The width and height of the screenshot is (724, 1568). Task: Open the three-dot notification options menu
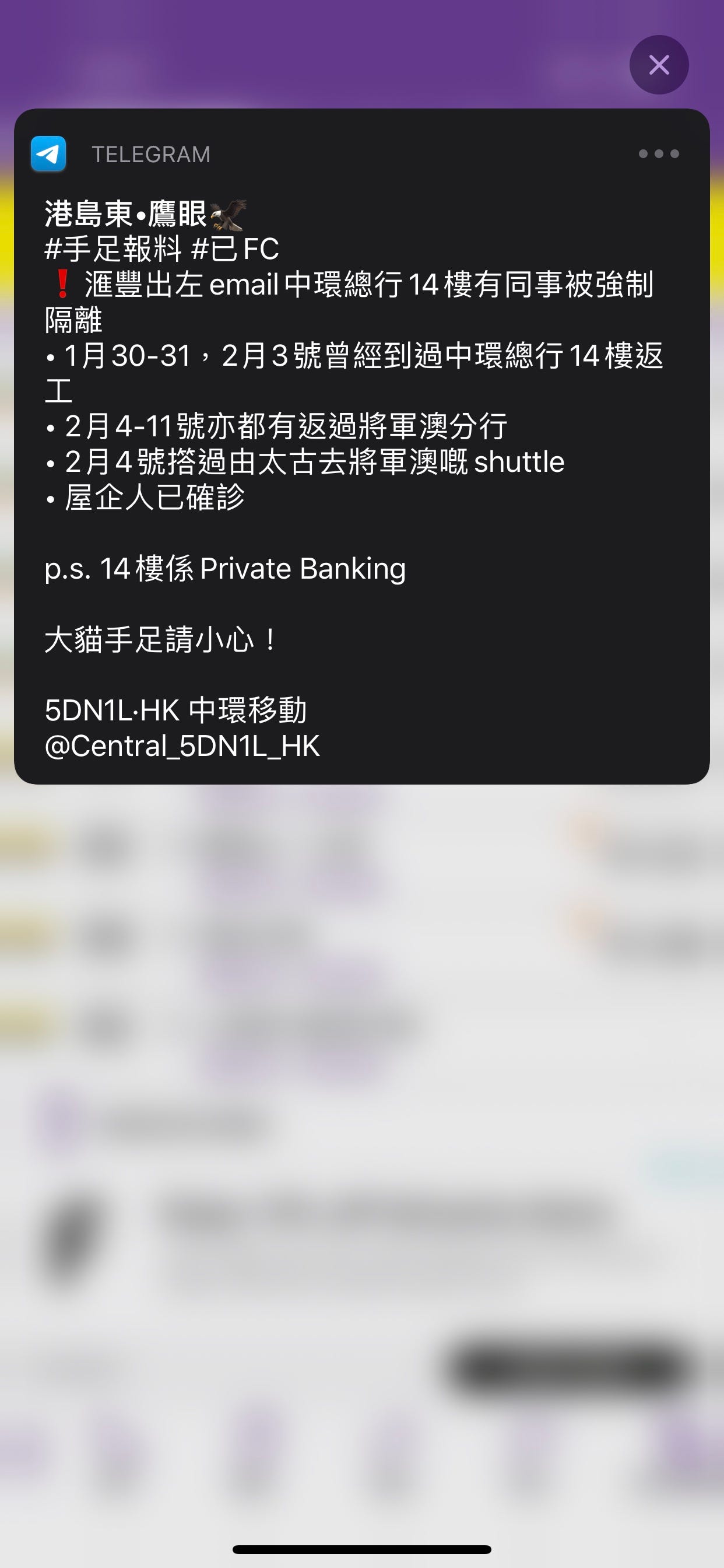(658, 154)
